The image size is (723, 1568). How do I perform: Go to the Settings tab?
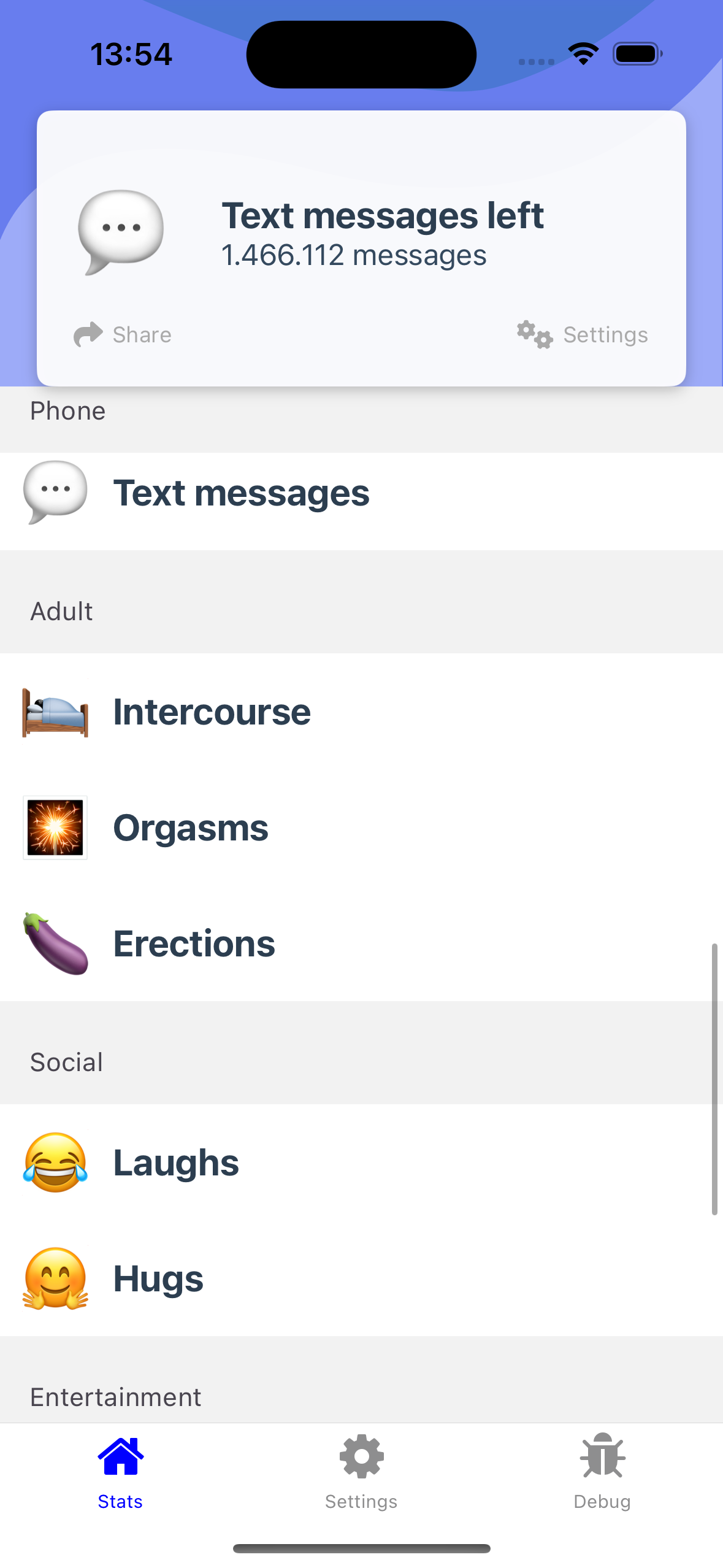click(x=361, y=1472)
